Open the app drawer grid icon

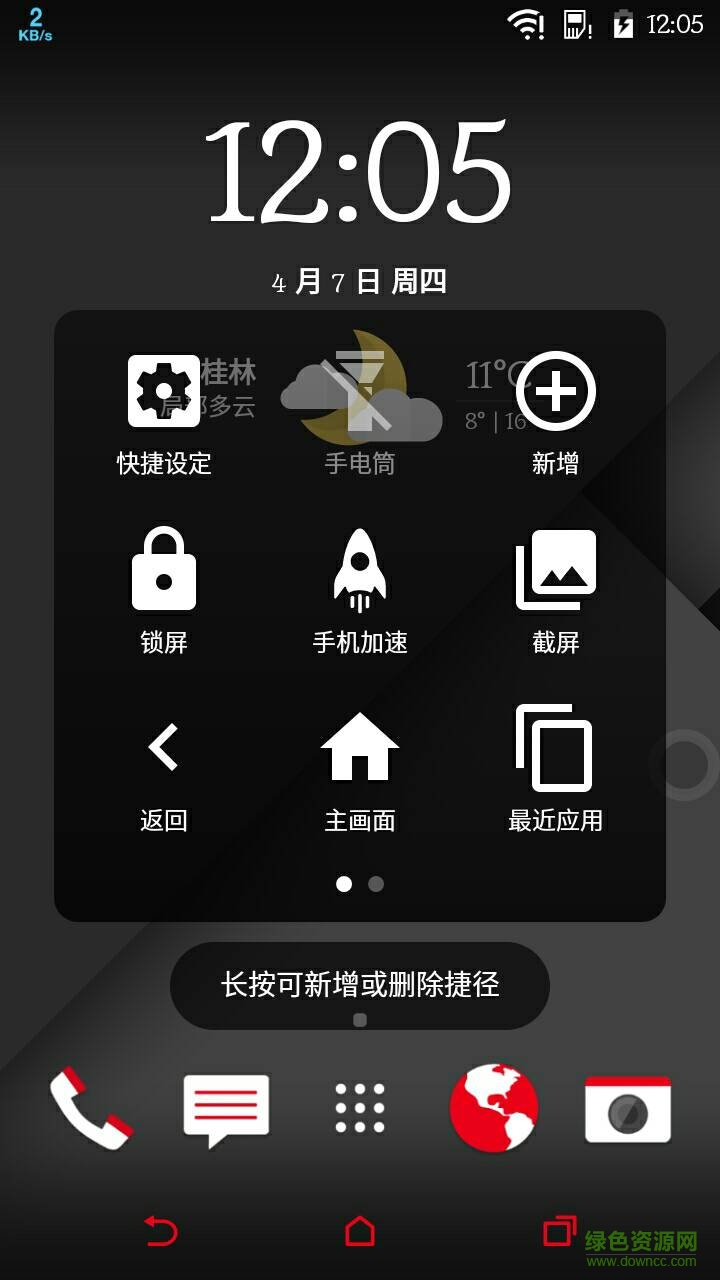(x=360, y=1110)
